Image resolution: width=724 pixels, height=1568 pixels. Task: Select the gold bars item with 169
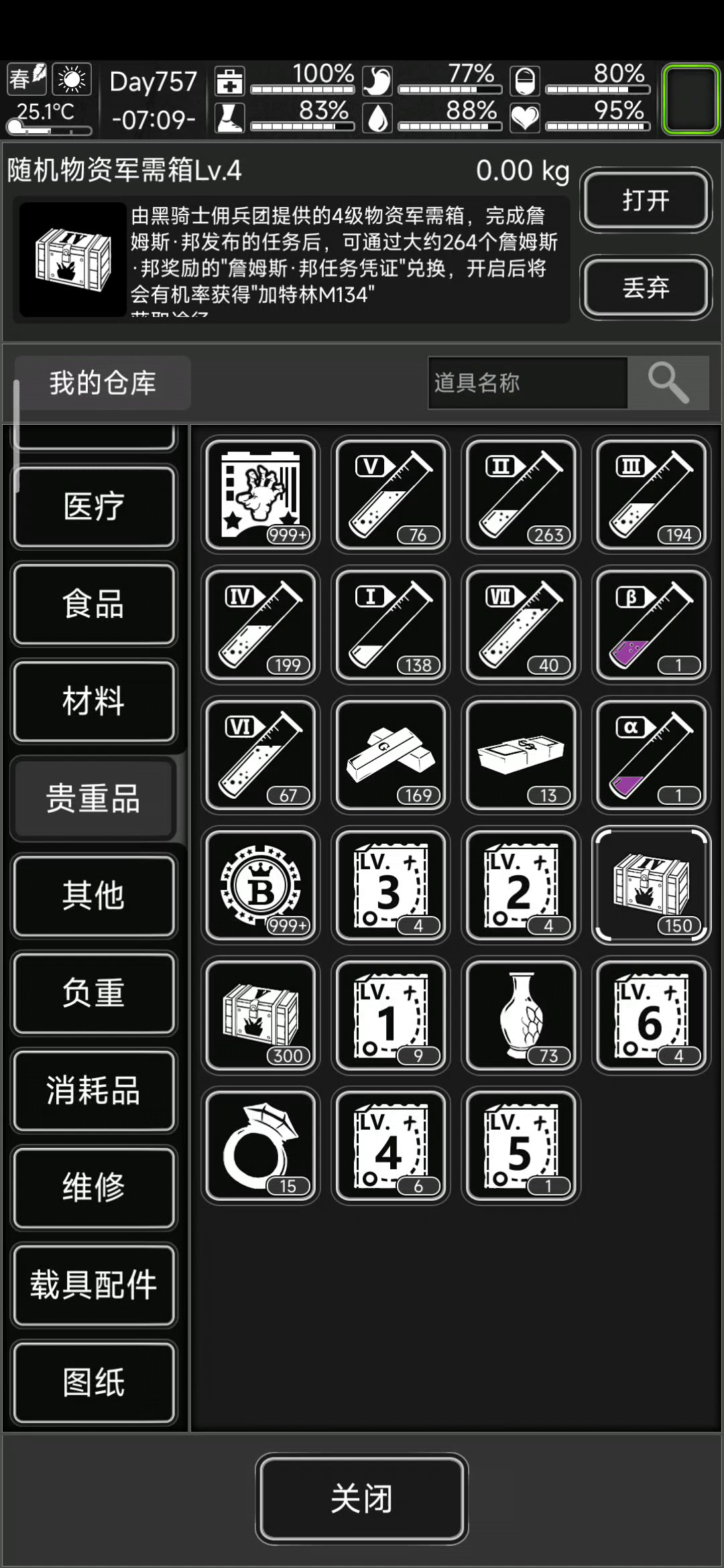click(391, 755)
